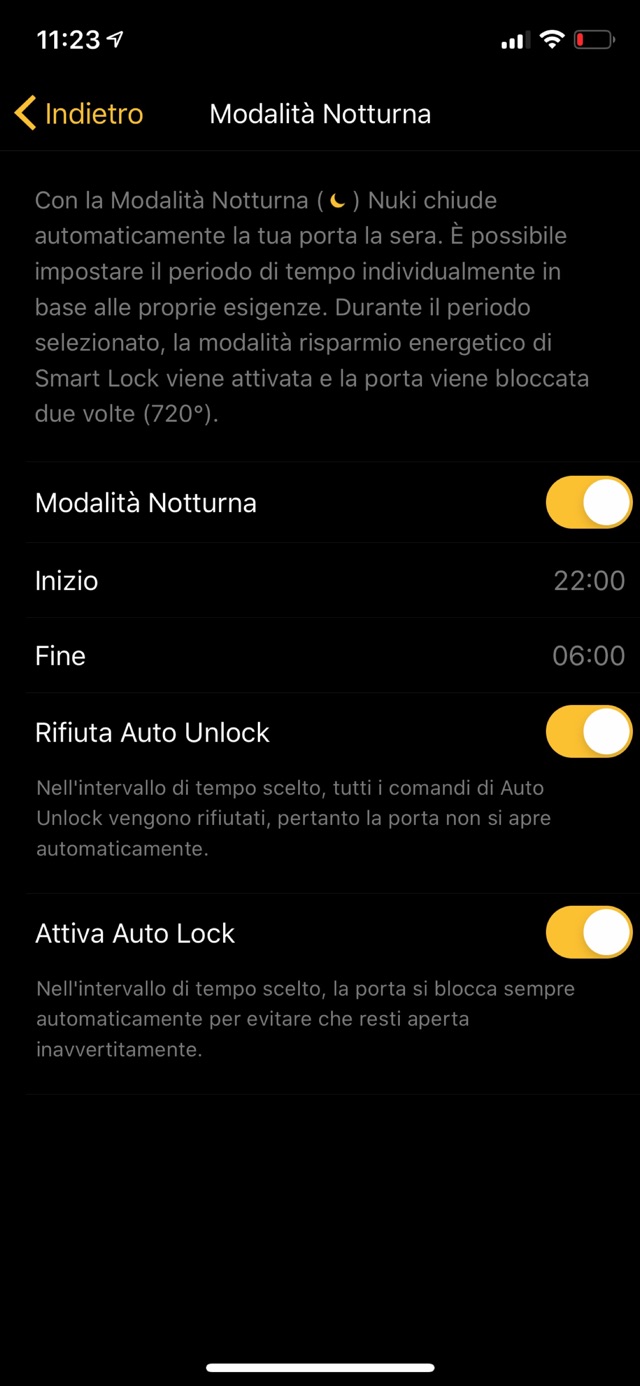Viewport: 640px width, 1386px height.
Task: Disable the Rifiuta Auto Unlock switch
Action: click(x=588, y=732)
